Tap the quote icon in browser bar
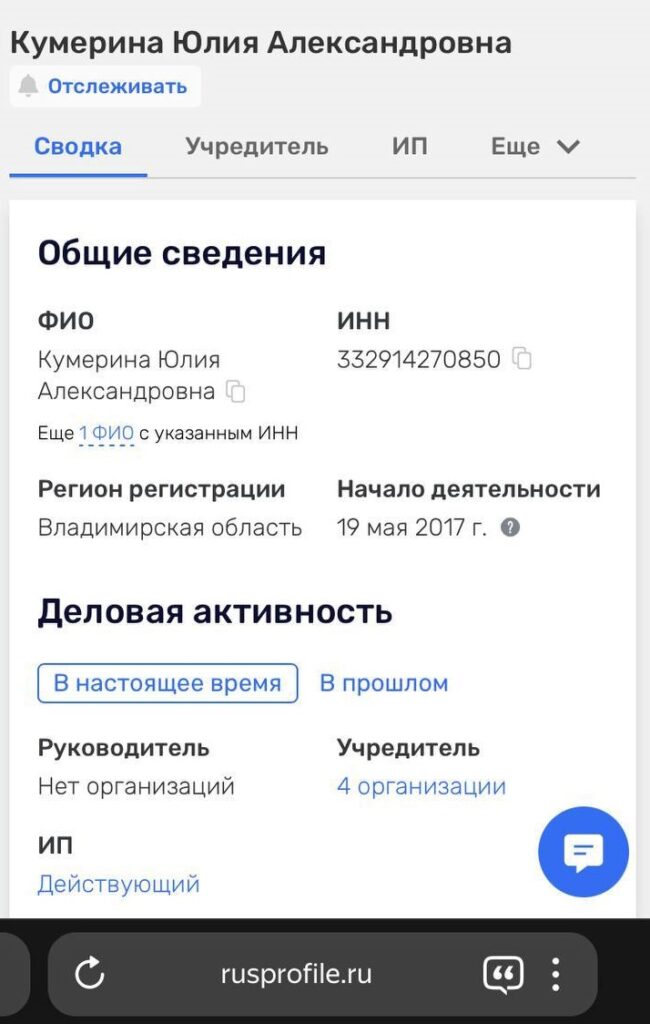650x1024 pixels. pos(503,974)
